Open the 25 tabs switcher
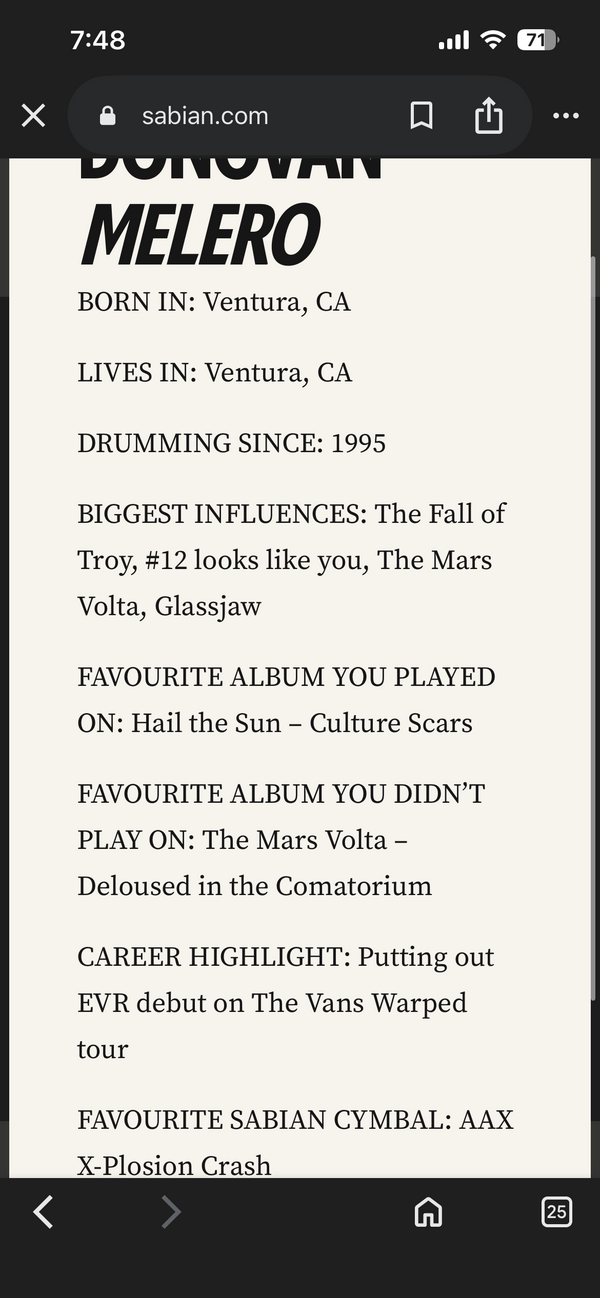 click(556, 1212)
